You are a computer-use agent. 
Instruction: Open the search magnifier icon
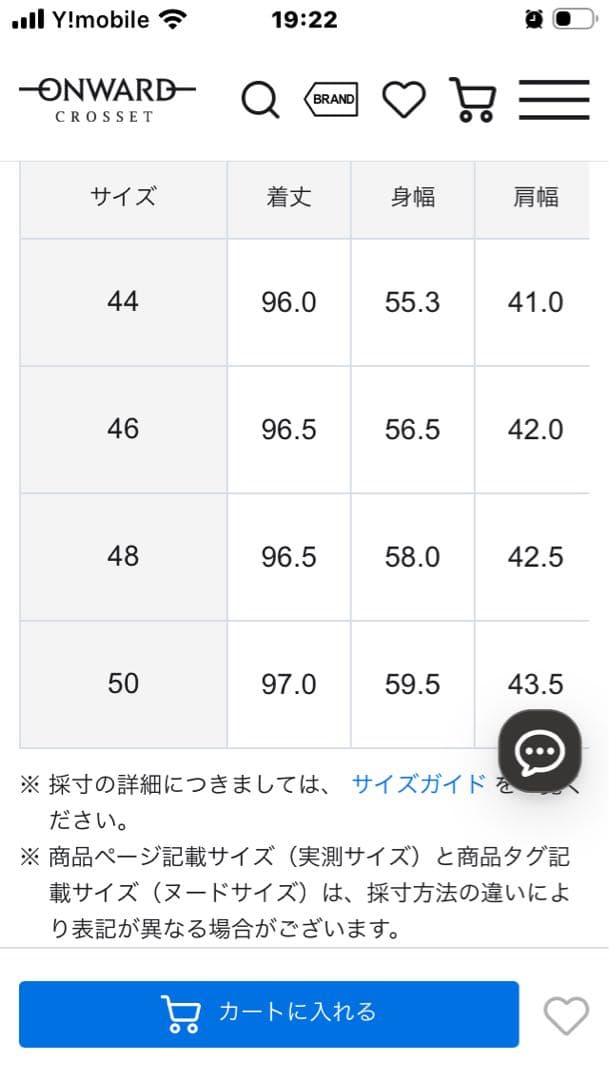(261, 99)
